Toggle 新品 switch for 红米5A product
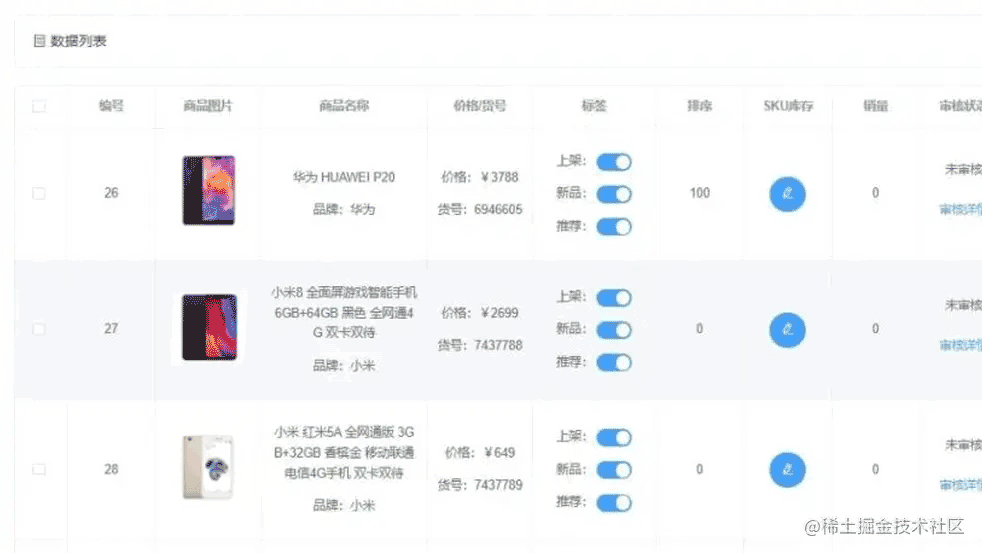 tap(614, 470)
